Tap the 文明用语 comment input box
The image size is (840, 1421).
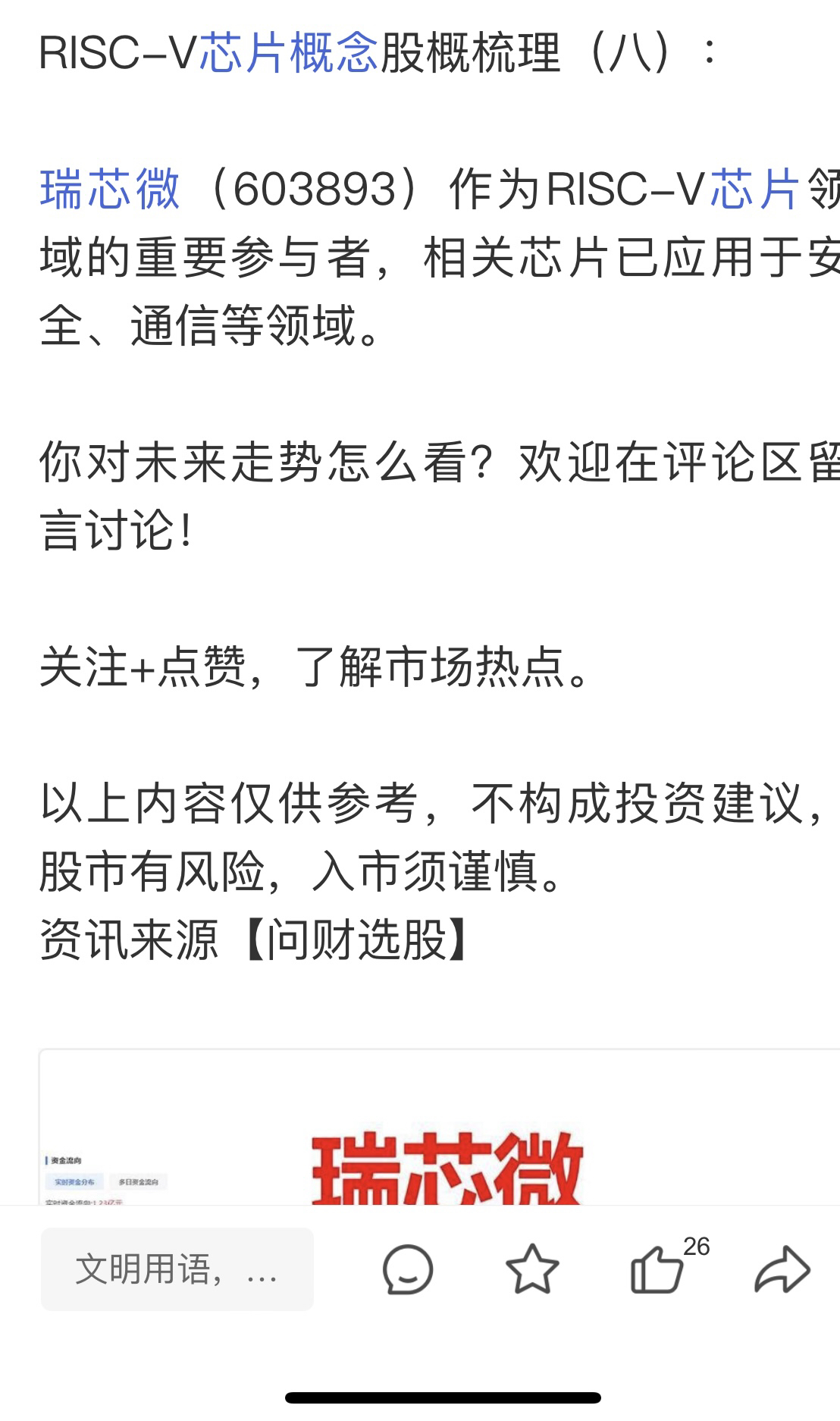point(177,1269)
